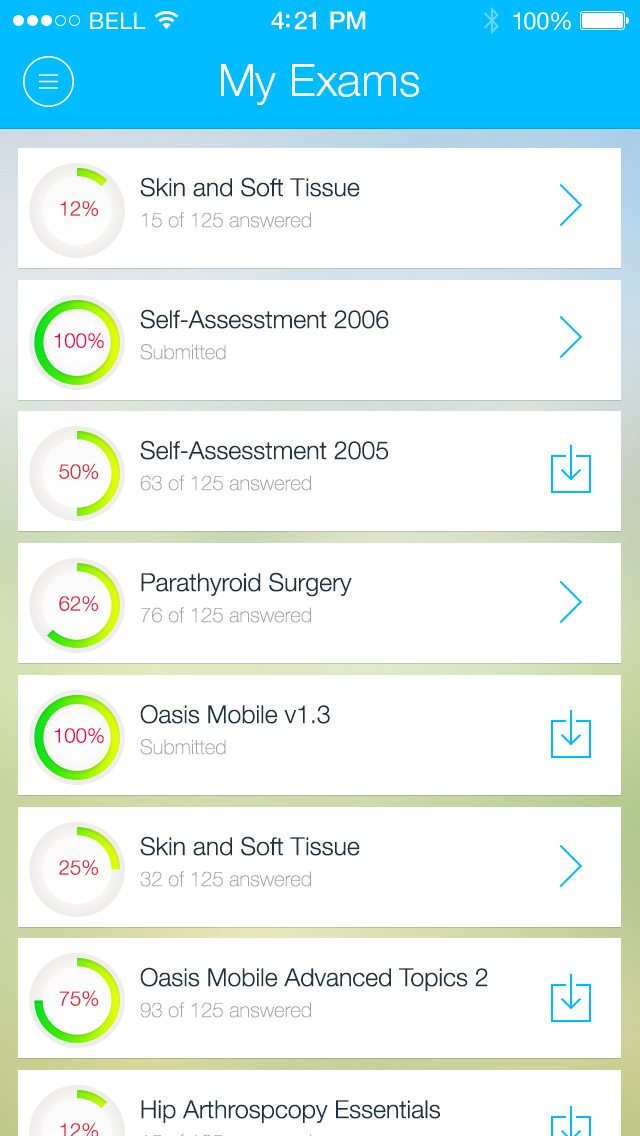Open the Self-Assesstment 2006 exam
The height and width of the screenshot is (1136, 640).
[x=570, y=338]
